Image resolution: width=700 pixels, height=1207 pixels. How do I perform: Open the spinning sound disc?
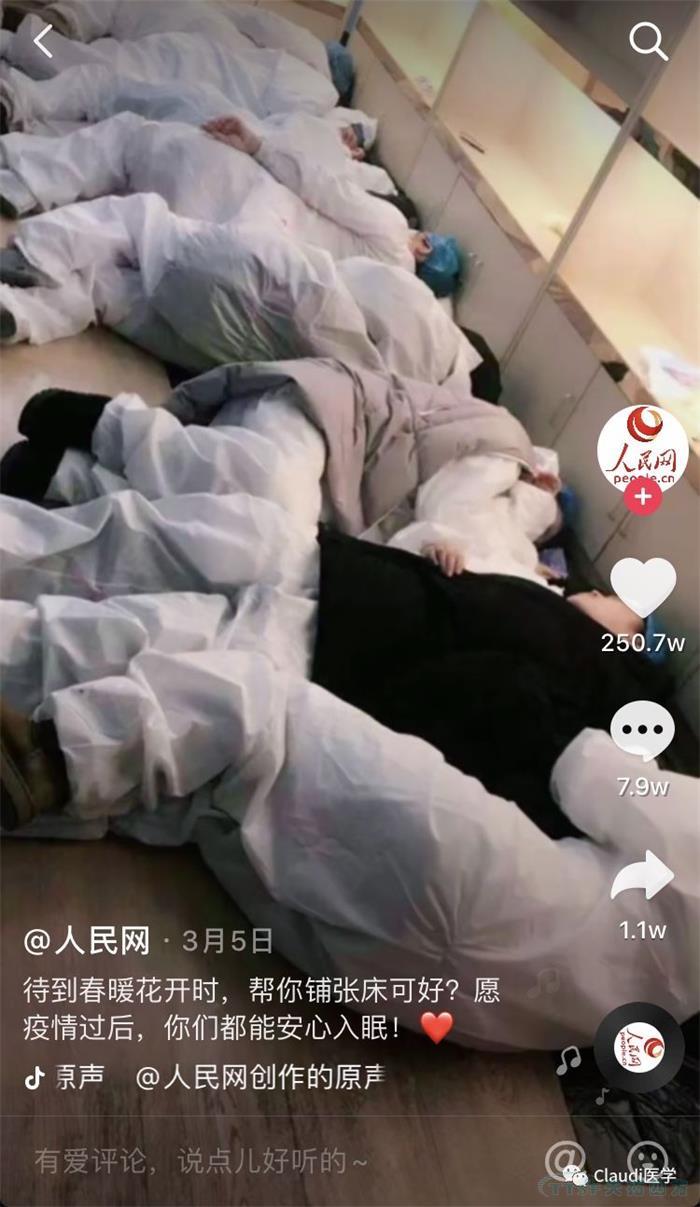(639, 1047)
